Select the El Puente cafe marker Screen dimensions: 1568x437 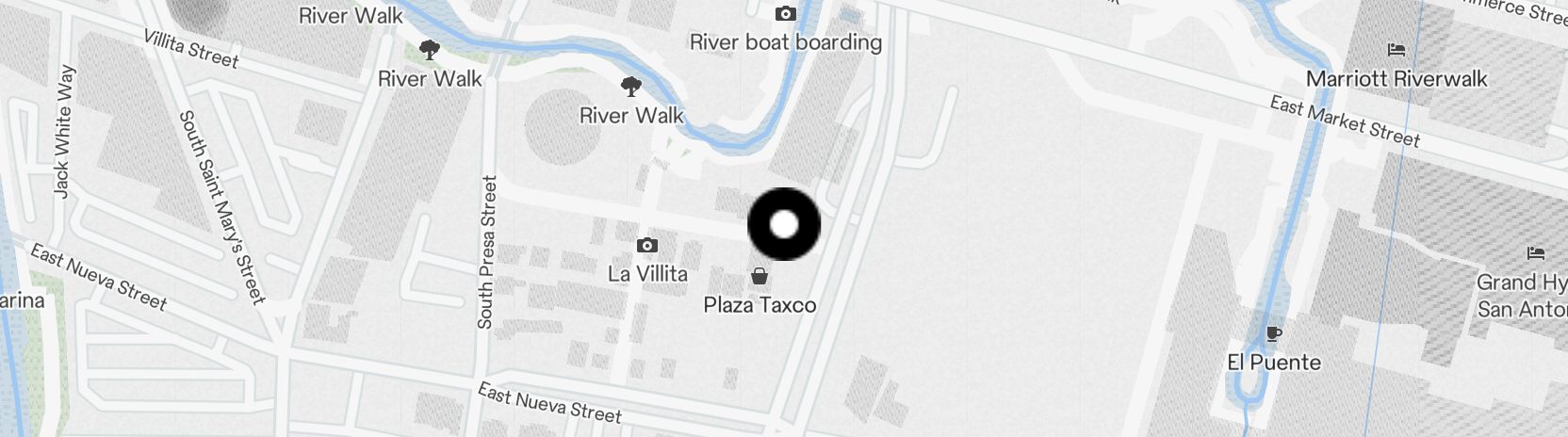click(x=1273, y=333)
